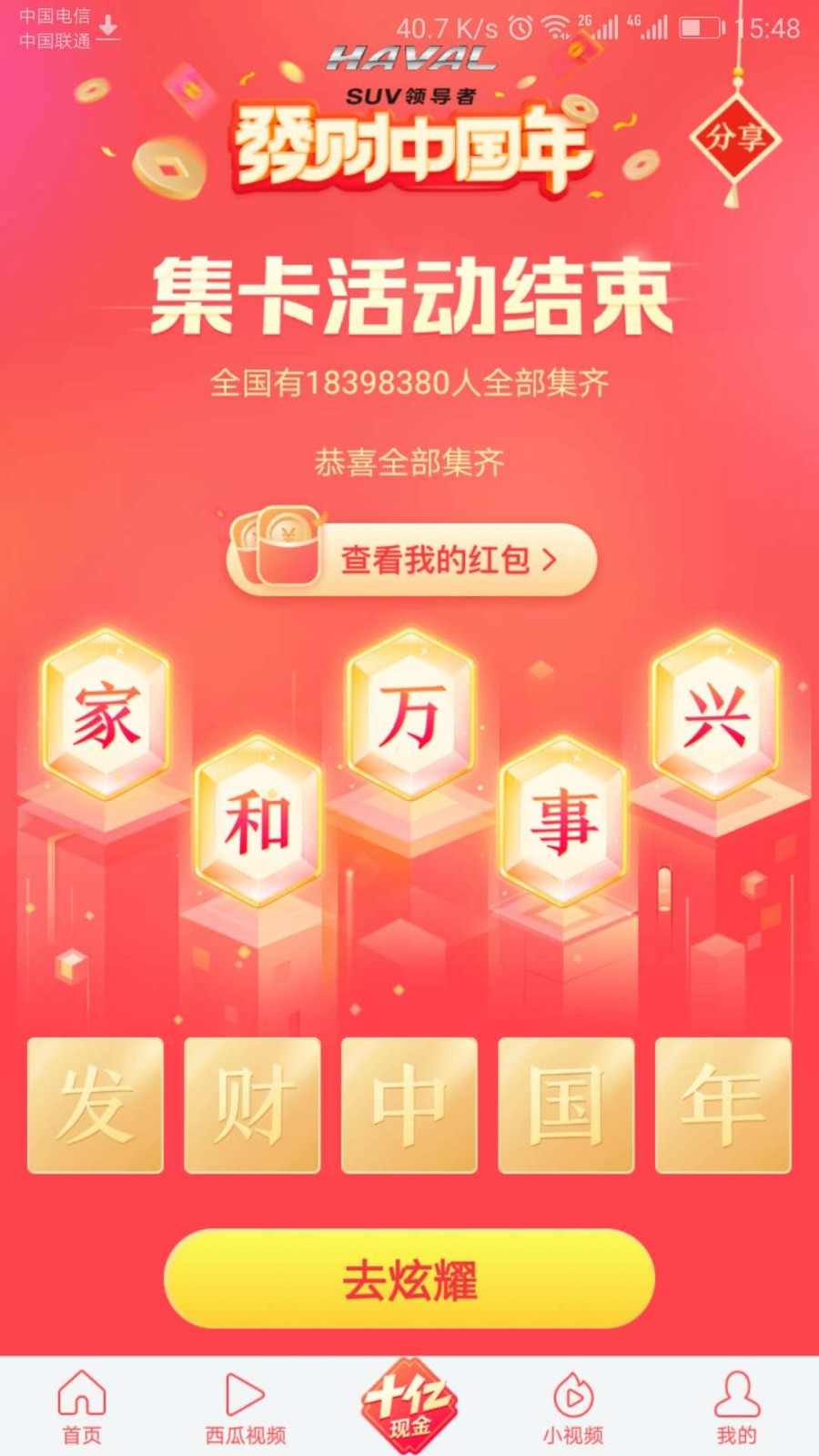Tap the 分享 share lantern
This screenshot has width=819, height=1456.
[734, 138]
